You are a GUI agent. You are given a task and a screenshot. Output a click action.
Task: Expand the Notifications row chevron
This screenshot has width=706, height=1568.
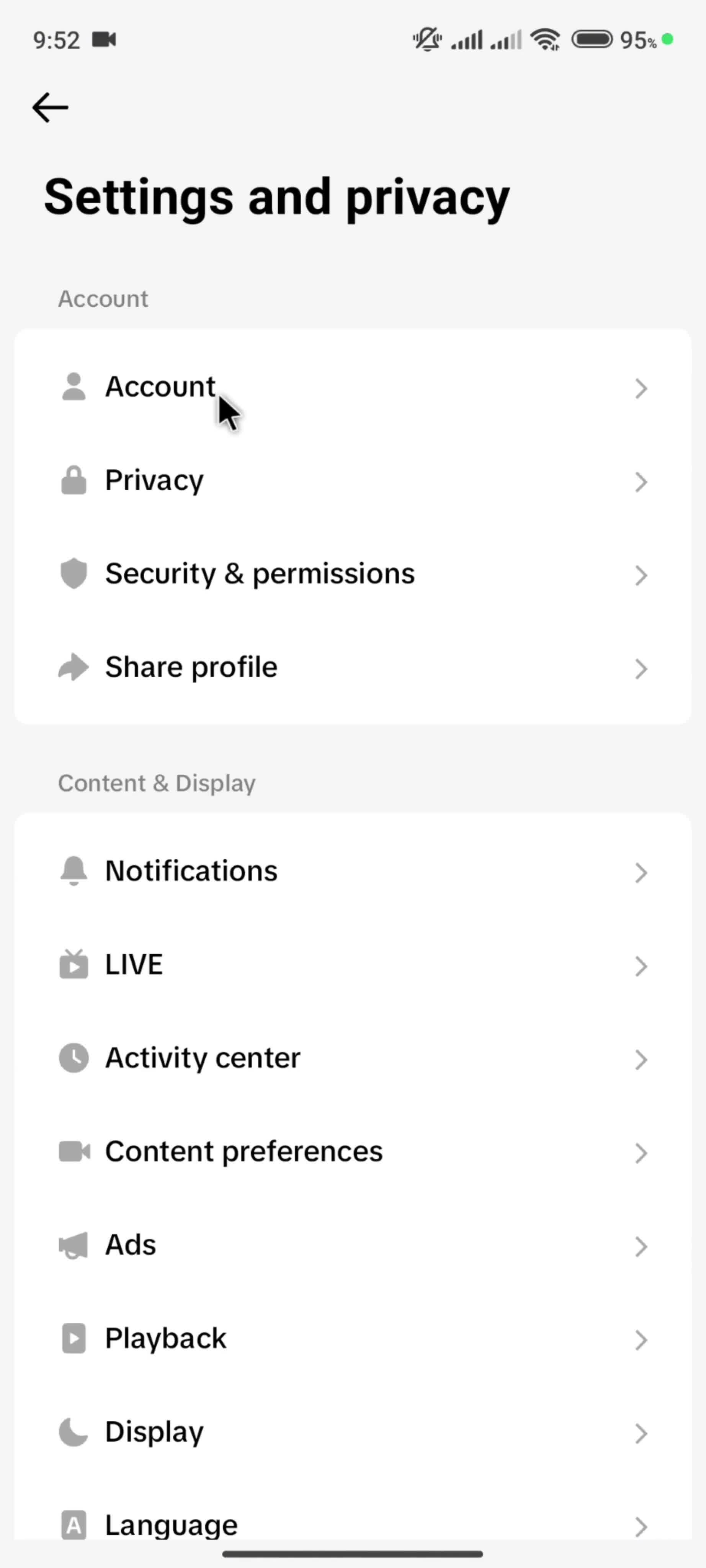tap(641, 873)
